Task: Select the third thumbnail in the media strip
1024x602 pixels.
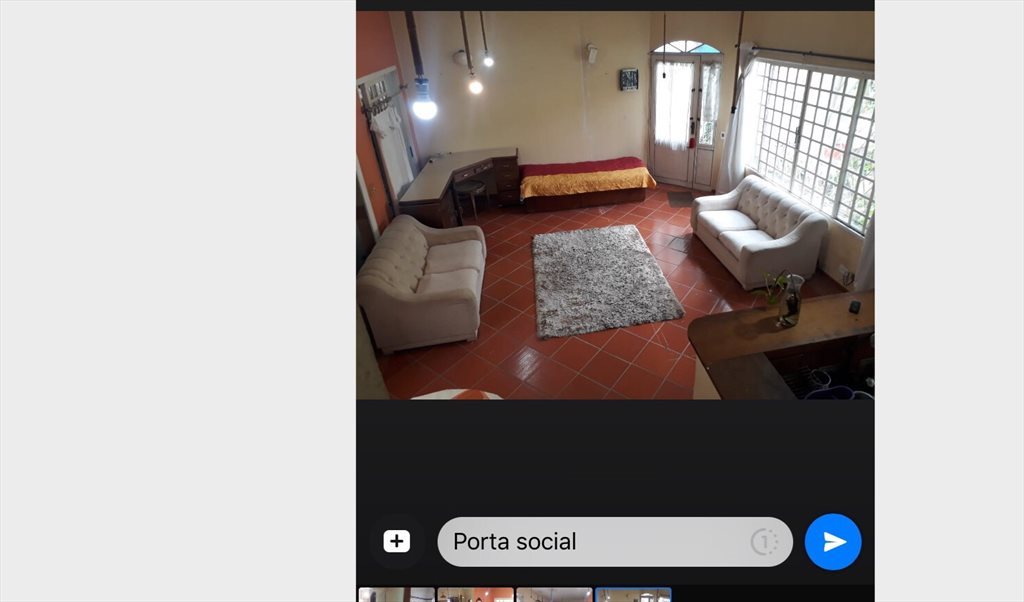Action: [554, 595]
